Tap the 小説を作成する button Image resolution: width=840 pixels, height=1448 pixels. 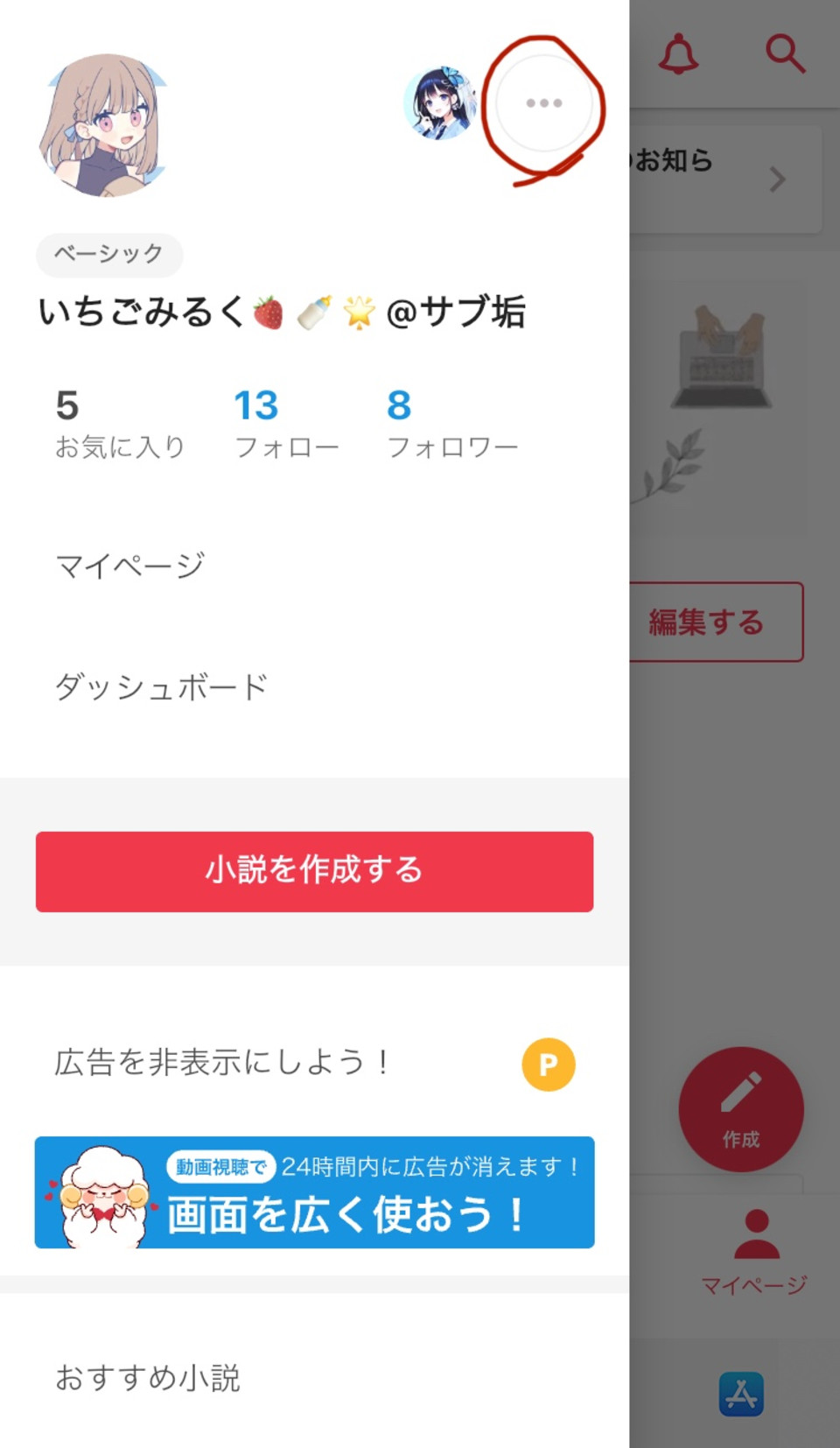click(314, 871)
